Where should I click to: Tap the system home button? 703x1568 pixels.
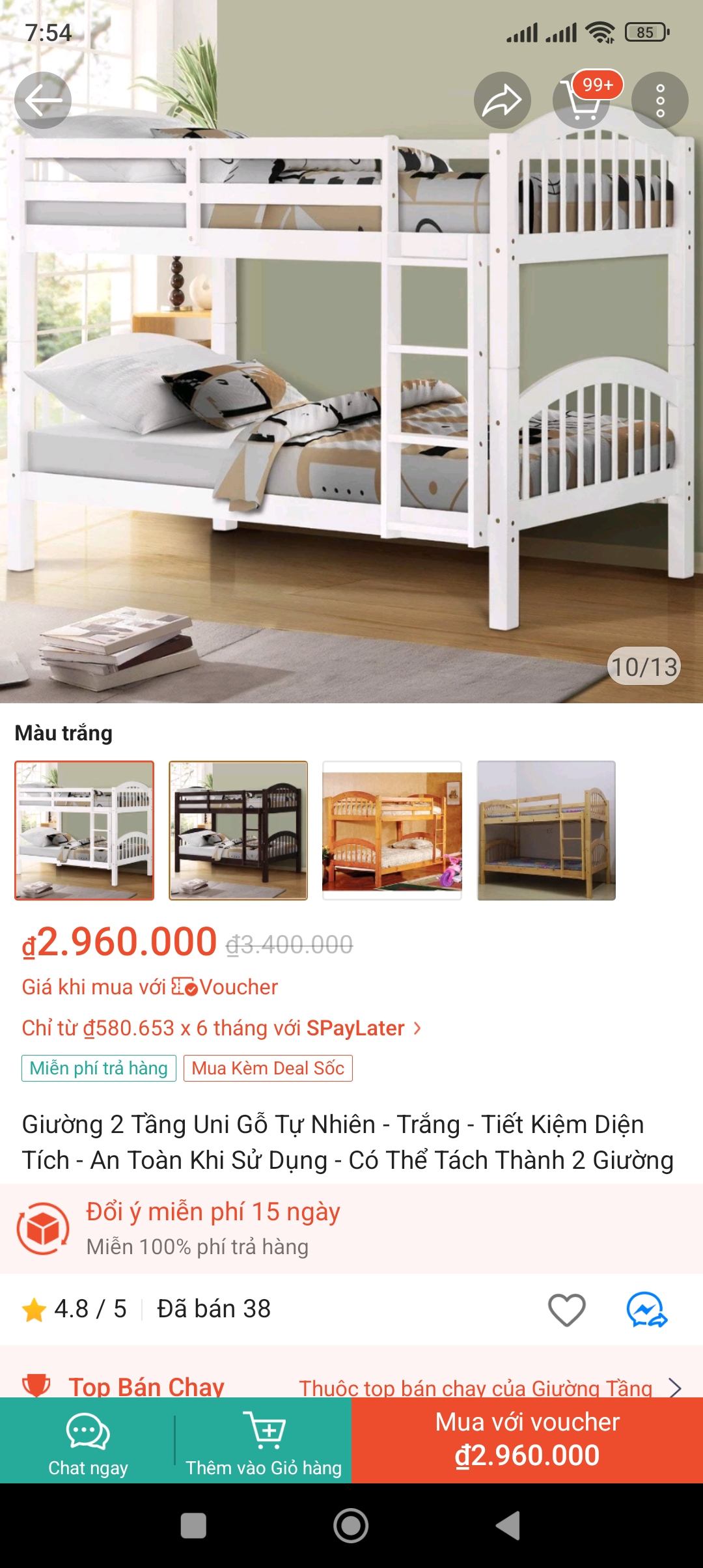[x=351, y=1525]
